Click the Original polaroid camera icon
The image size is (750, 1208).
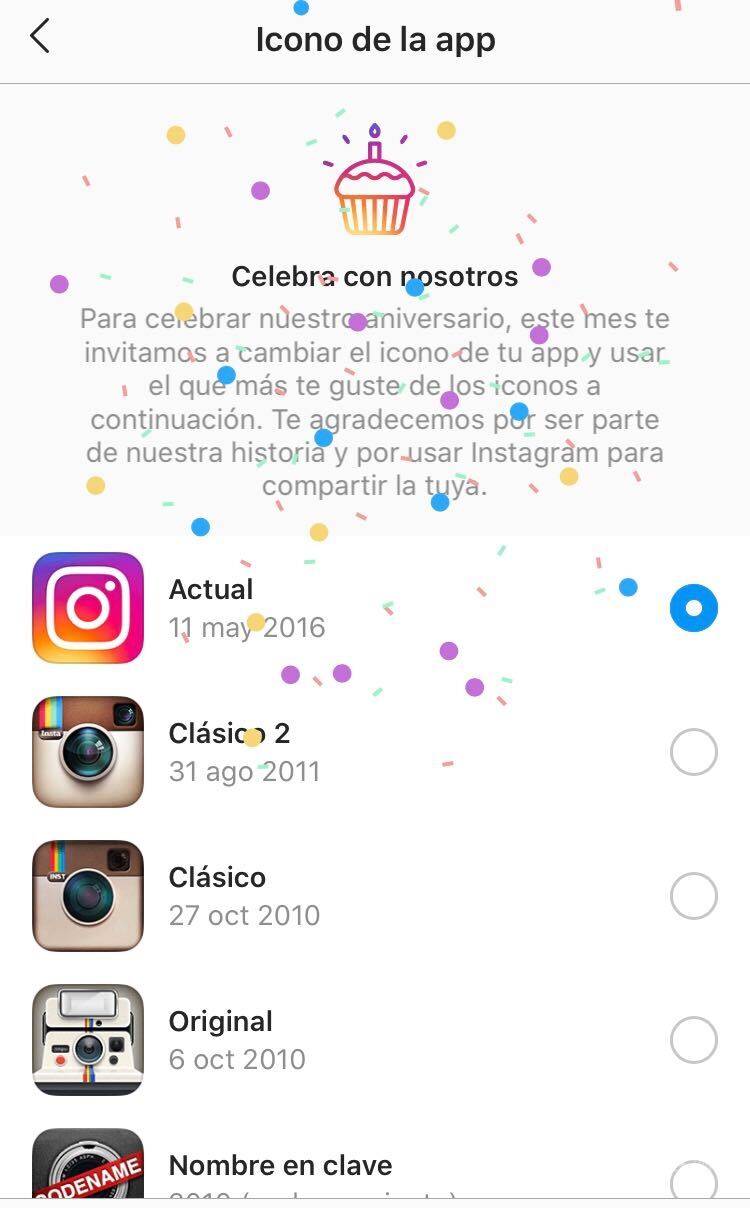87,1039
